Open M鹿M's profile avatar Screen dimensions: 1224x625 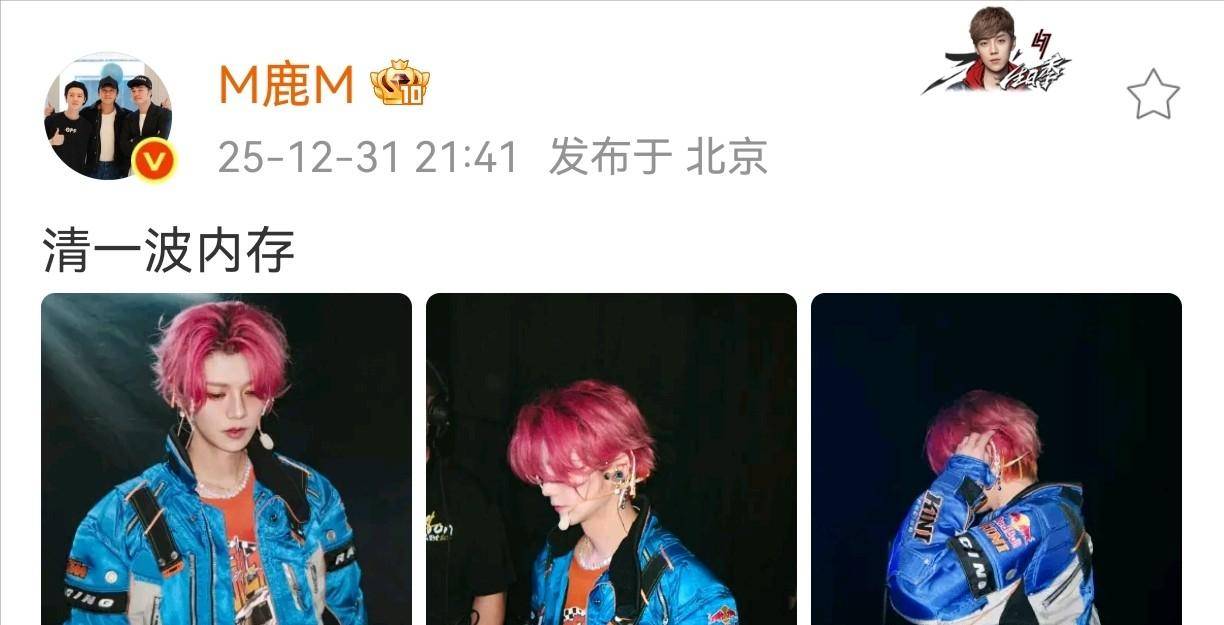(x=107, y=117)
